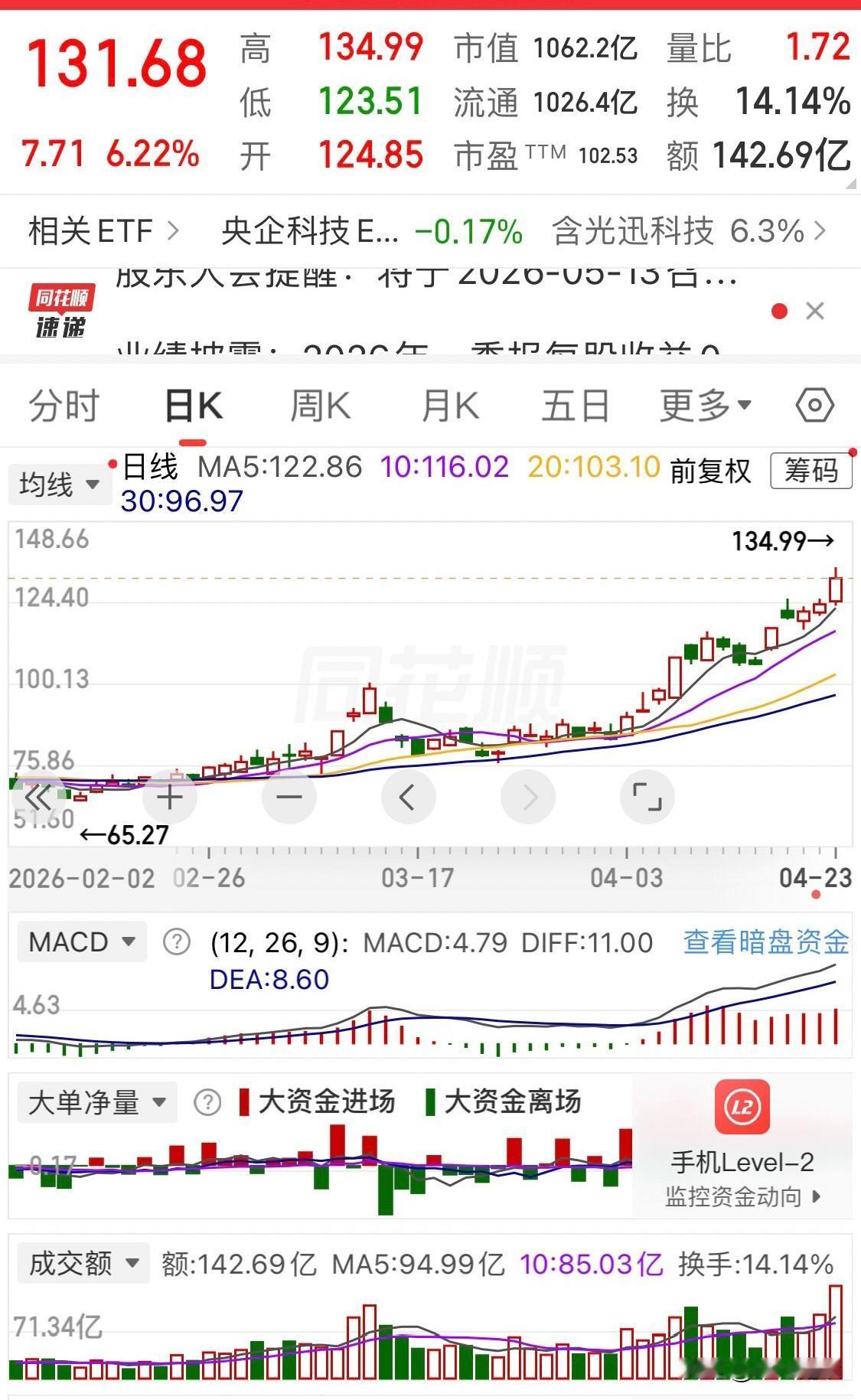Open the MACD indicator dropdown
Viewport: 861px width, 1400px height.
[x=81, y=941]
